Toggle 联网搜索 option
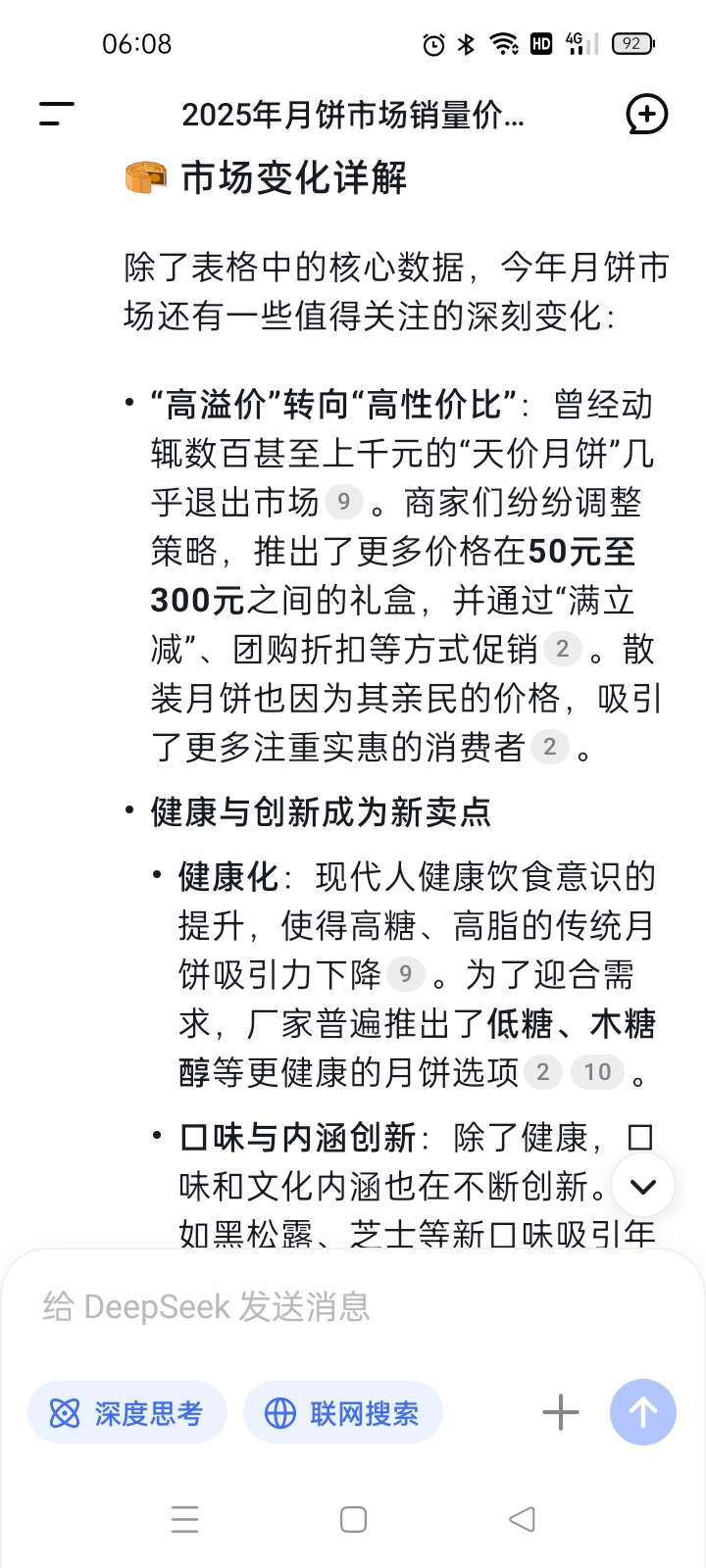Screen dimensions: 706x1568 343,1413
